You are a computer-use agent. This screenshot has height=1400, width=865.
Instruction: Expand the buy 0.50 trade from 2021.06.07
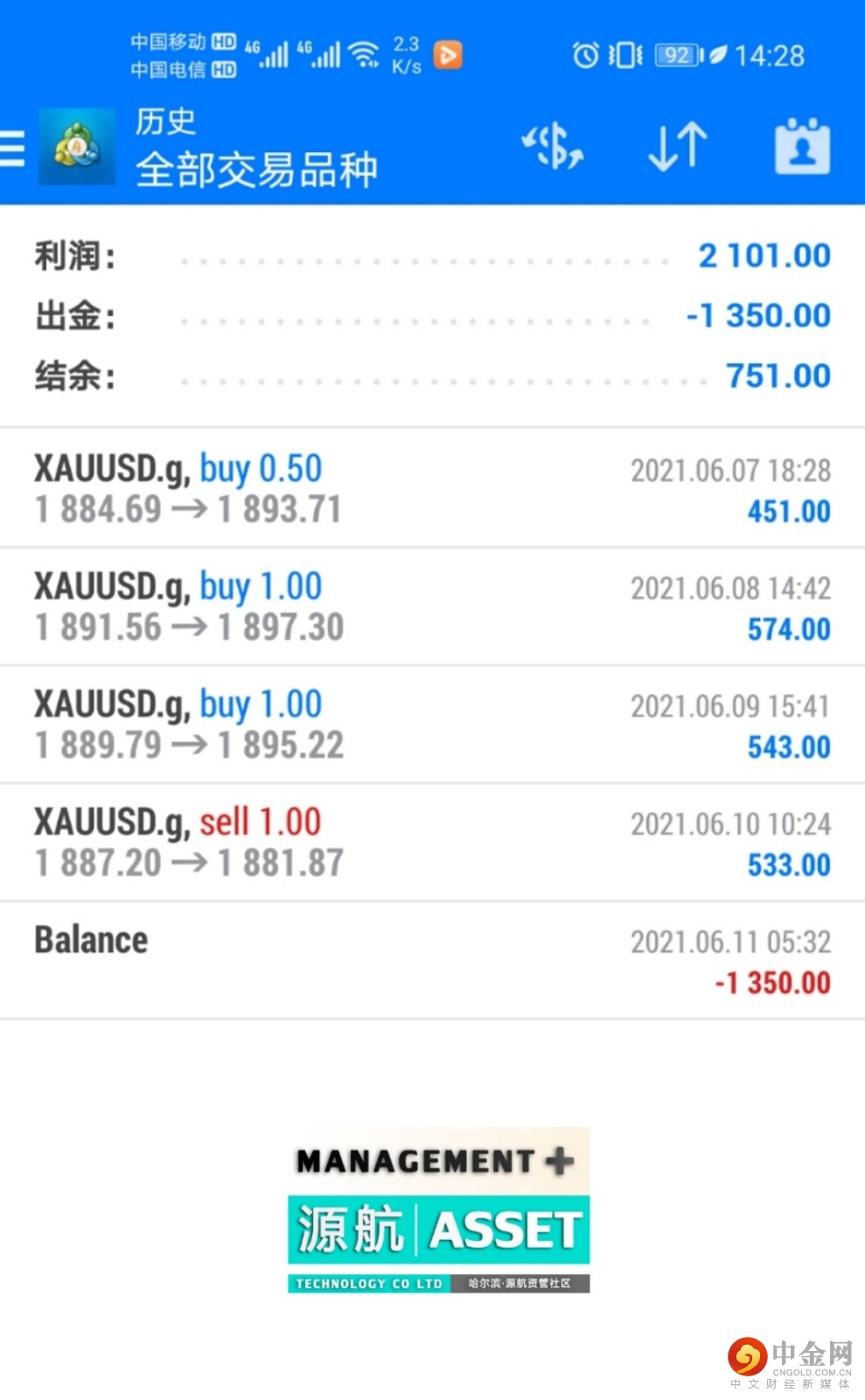[432, 489]
